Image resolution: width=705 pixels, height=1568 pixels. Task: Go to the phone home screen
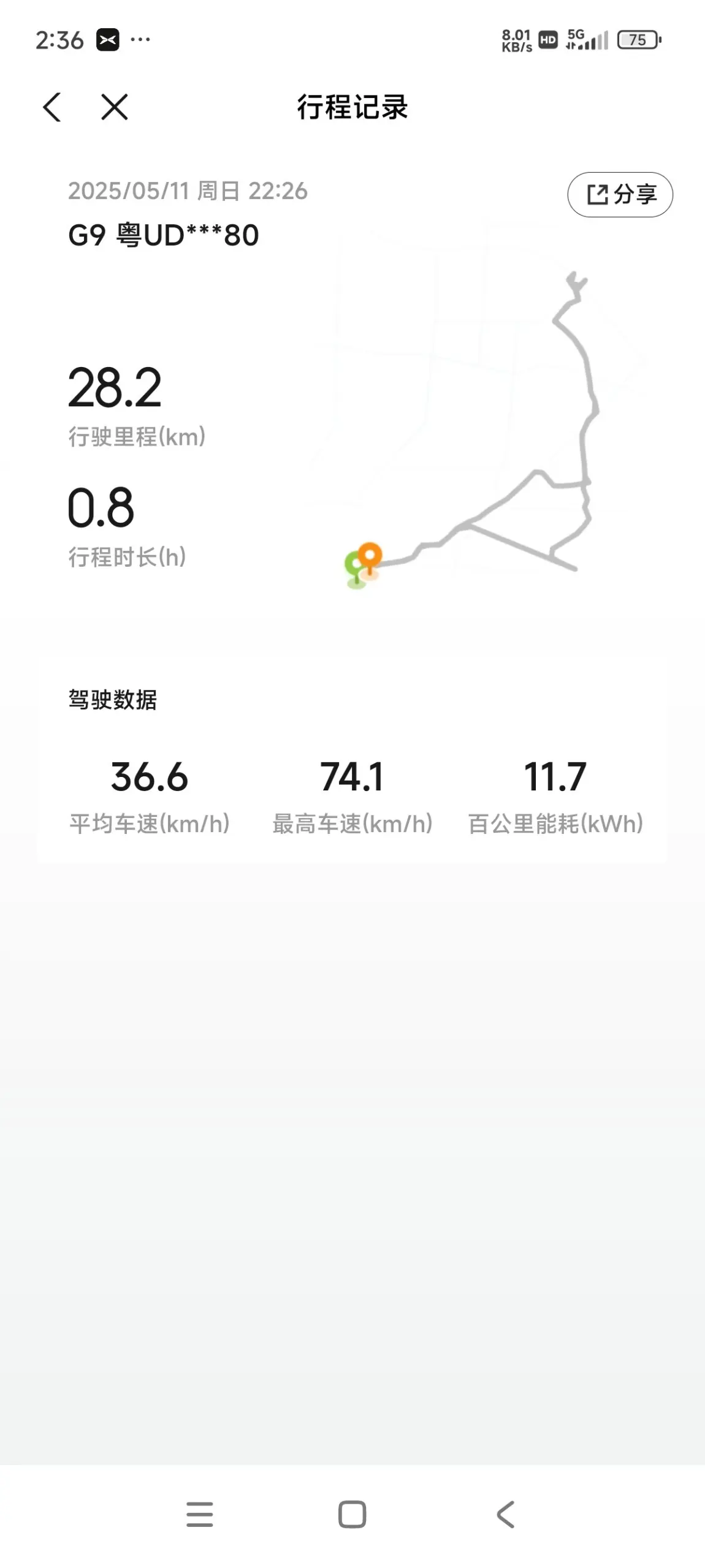click(x=352, y=1514)
